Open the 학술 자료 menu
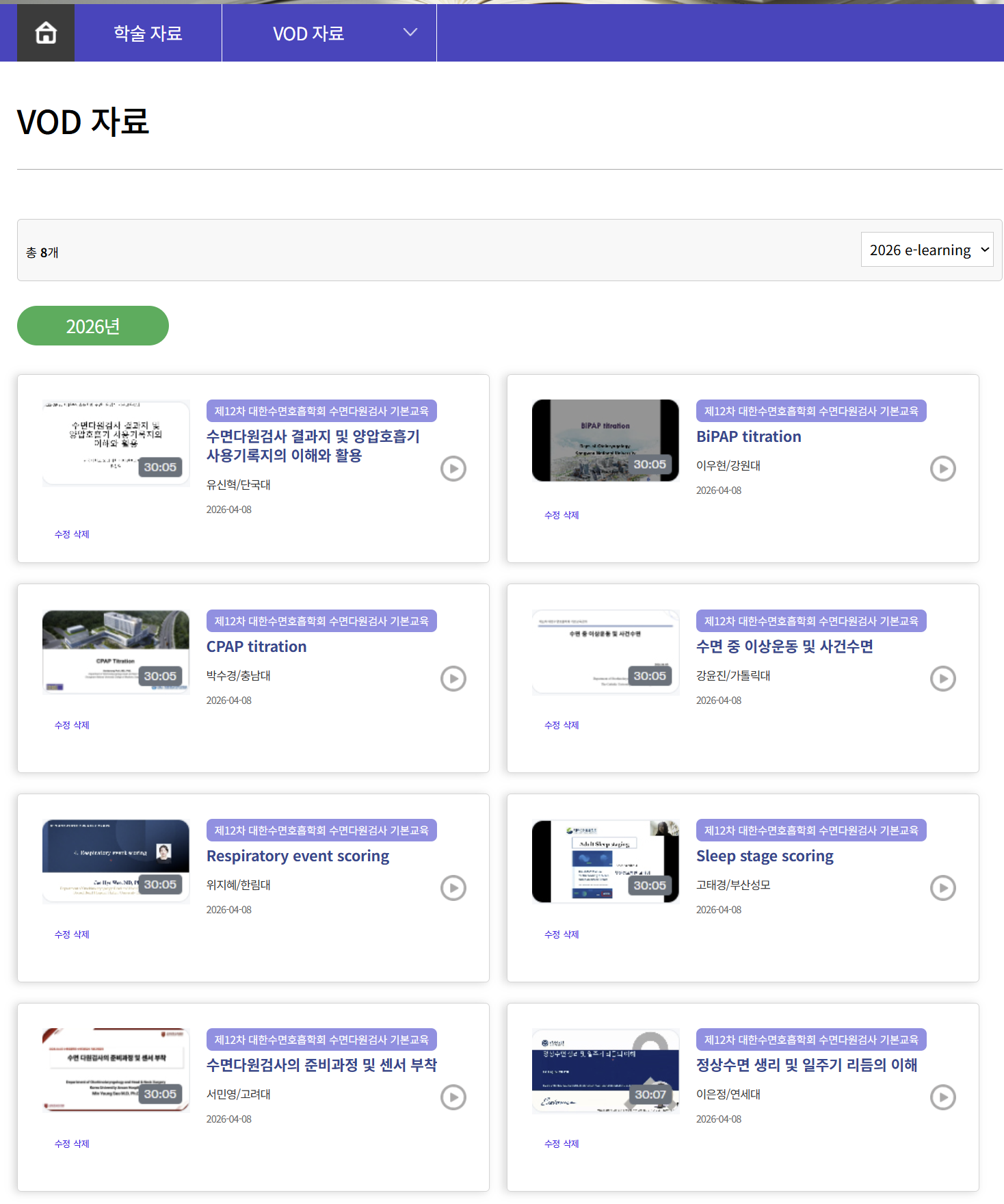The height and width of the screenshot is (1204, 1004). point(148,33)
